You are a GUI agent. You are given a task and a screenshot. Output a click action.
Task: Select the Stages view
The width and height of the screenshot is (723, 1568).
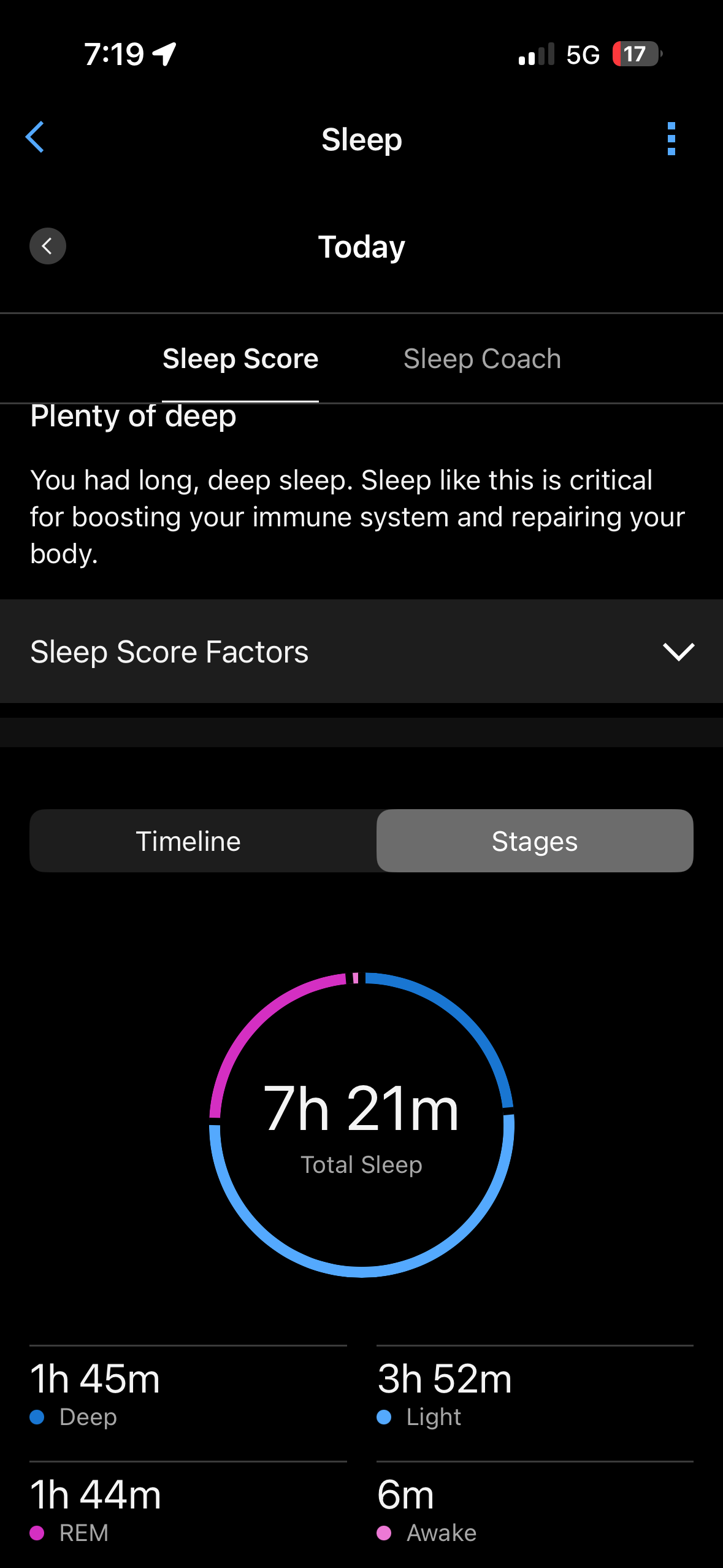coord(534,841)
